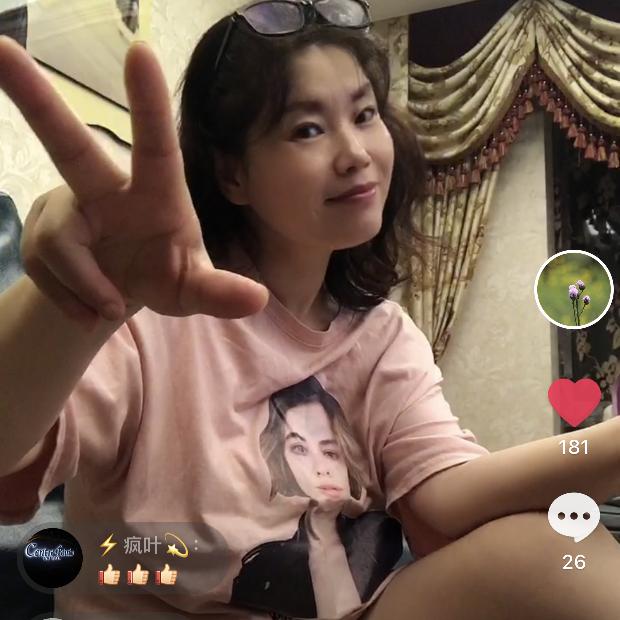
Task: Like this video with the heart
Action: coord(574,402)
